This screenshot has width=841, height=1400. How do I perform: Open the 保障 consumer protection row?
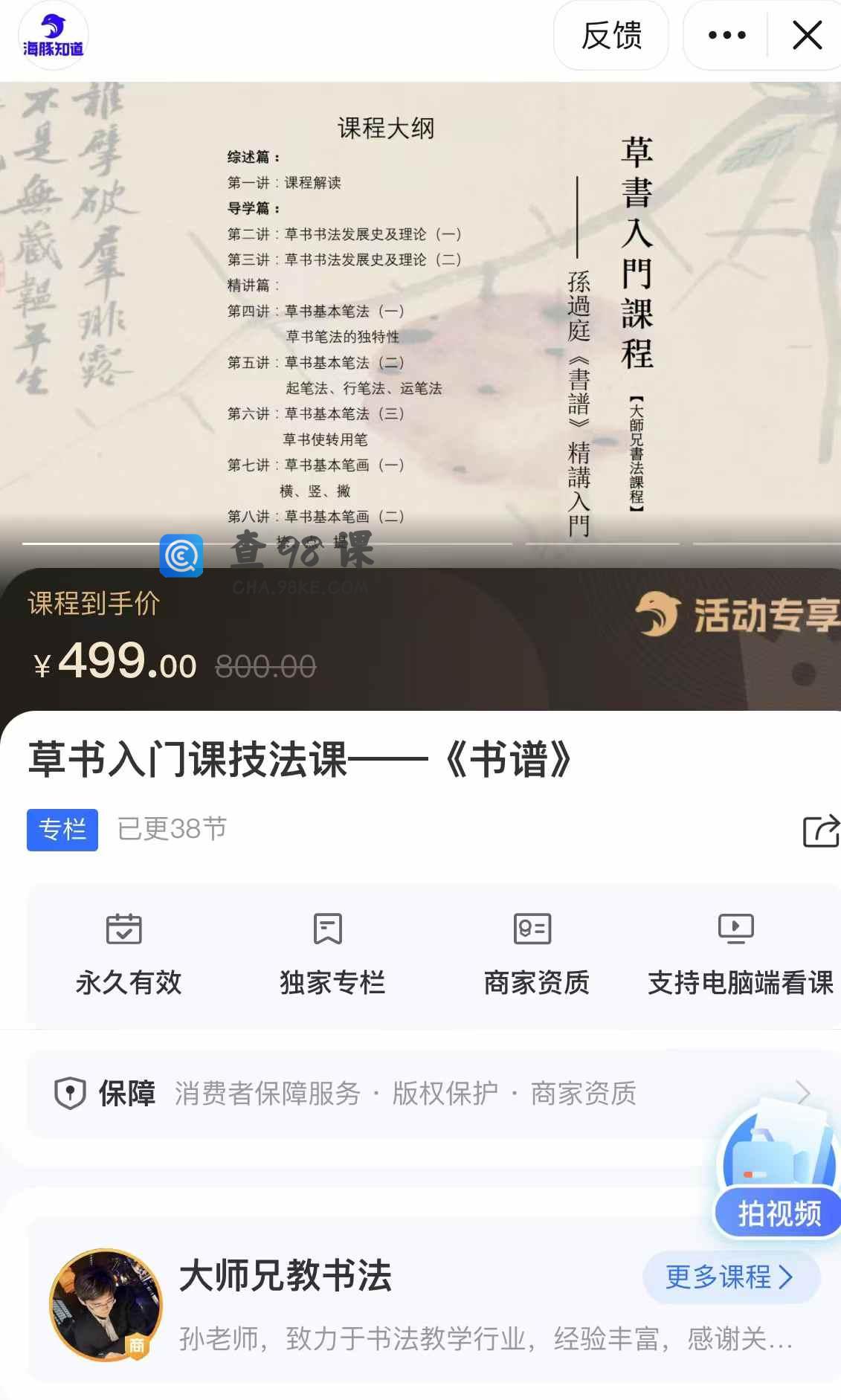[431, 1094]
